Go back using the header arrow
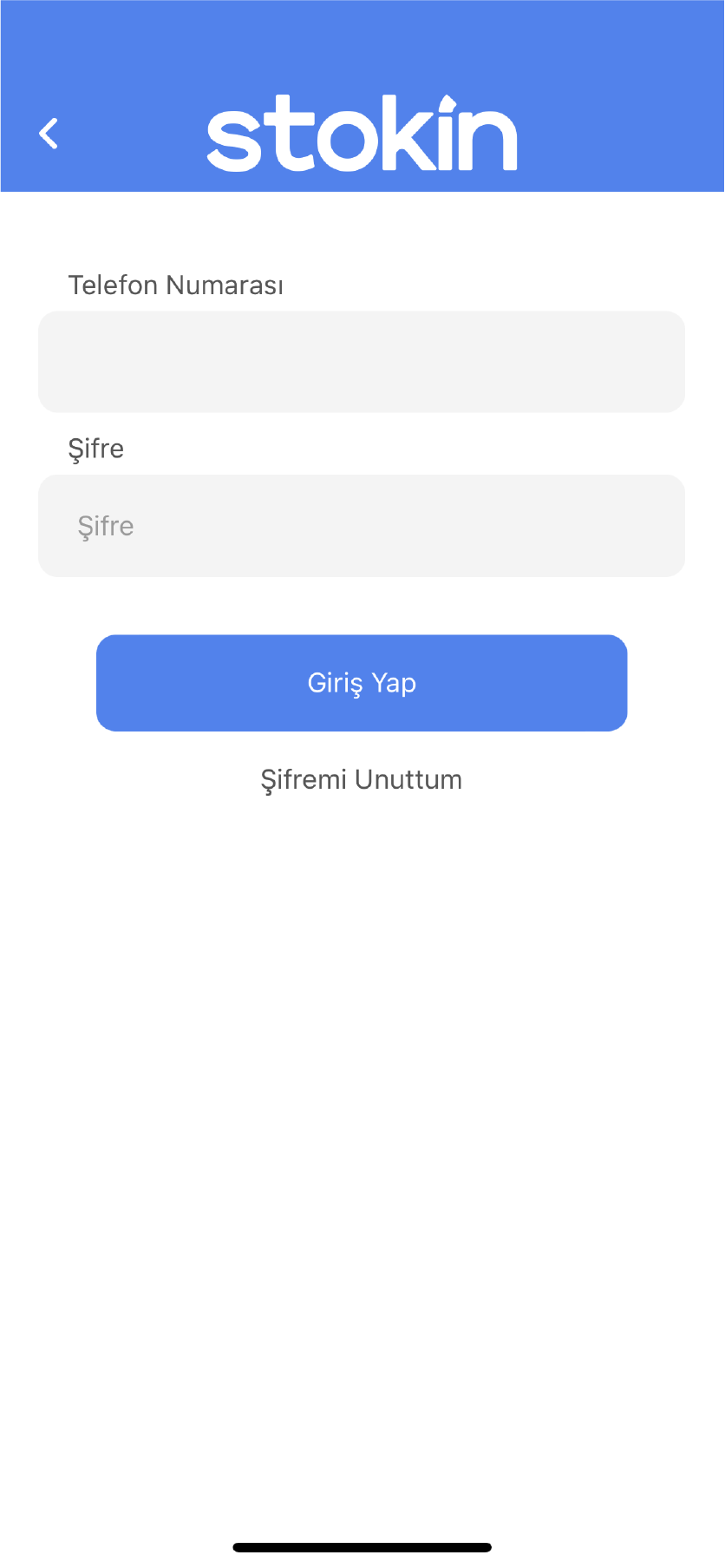 click(x=49, y=134)
